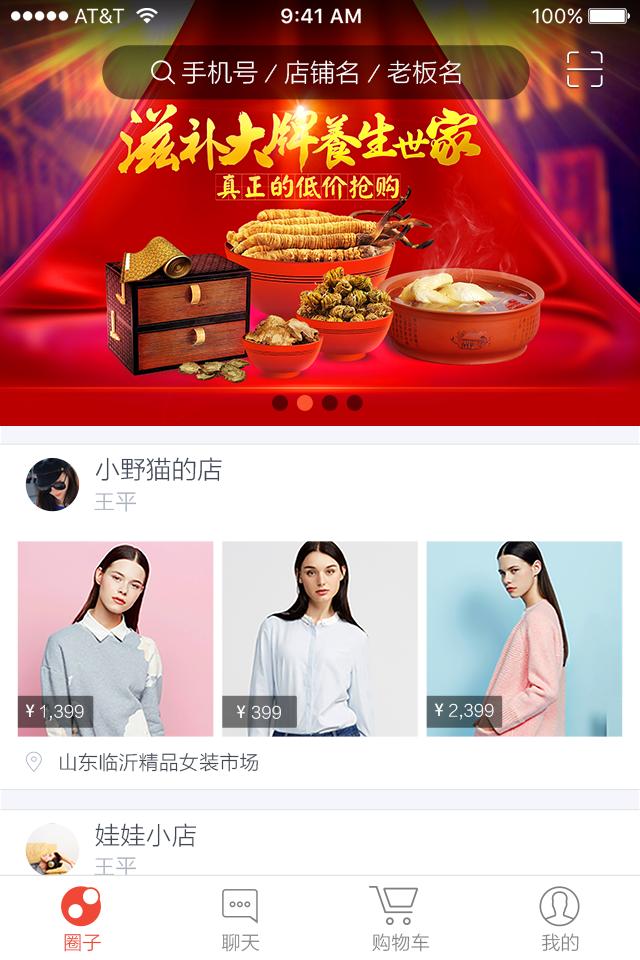The height and width of the screenshot is (960, 640).
Task: Tap the 手机号/店铺名/老板名 search field
Action: click(x=315, y=72)
